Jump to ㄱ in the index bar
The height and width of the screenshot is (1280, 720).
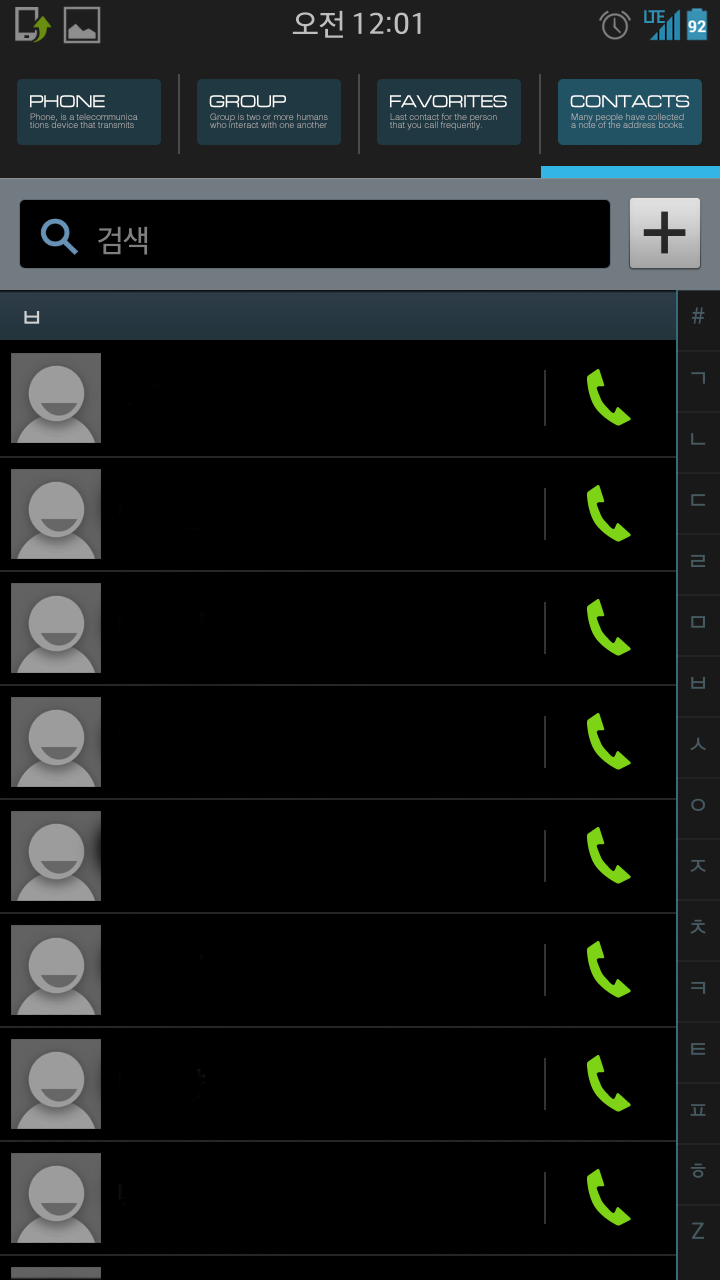point(698,378)
